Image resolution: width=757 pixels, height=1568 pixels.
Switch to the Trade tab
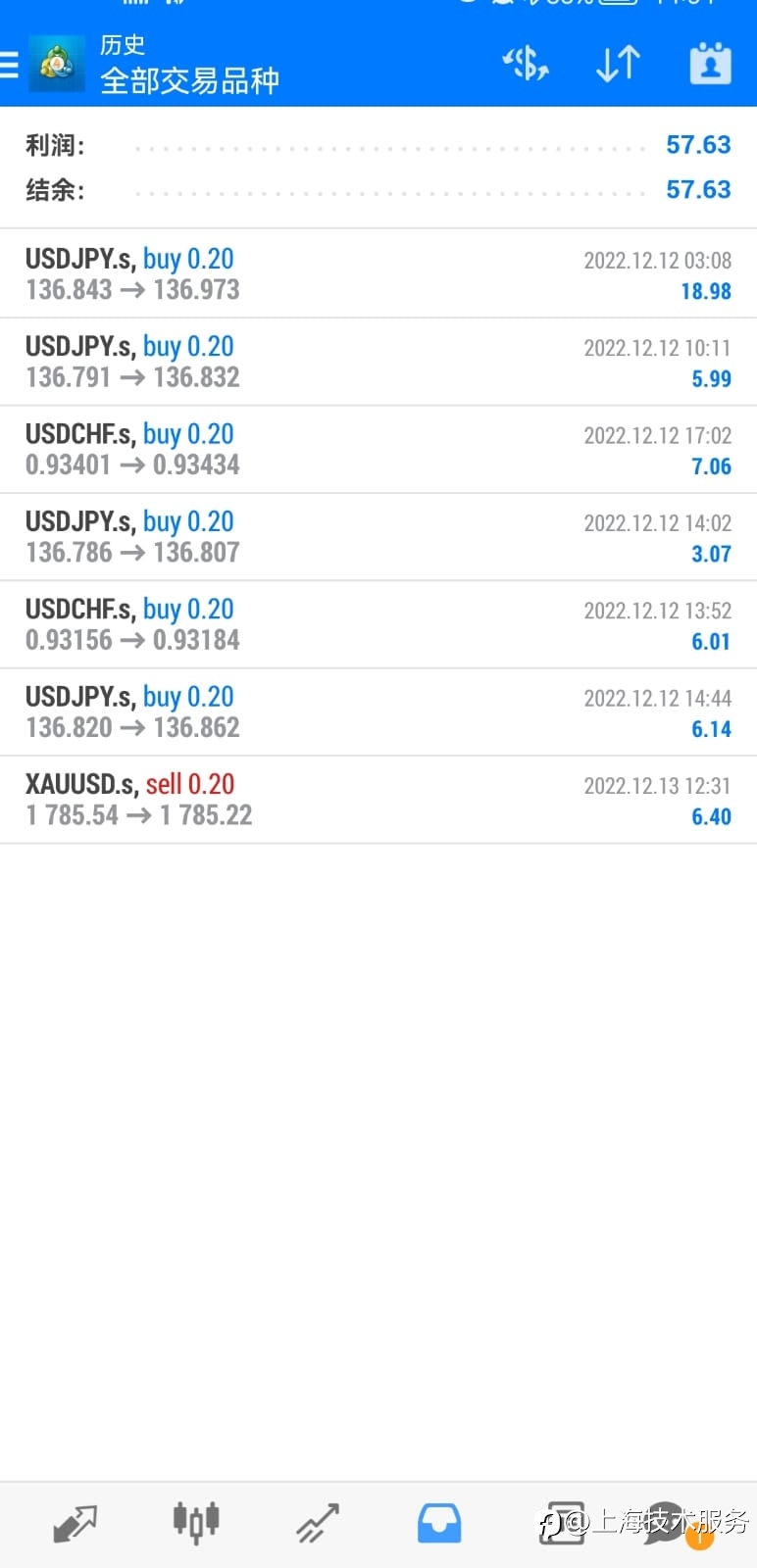coord(318,1524)
